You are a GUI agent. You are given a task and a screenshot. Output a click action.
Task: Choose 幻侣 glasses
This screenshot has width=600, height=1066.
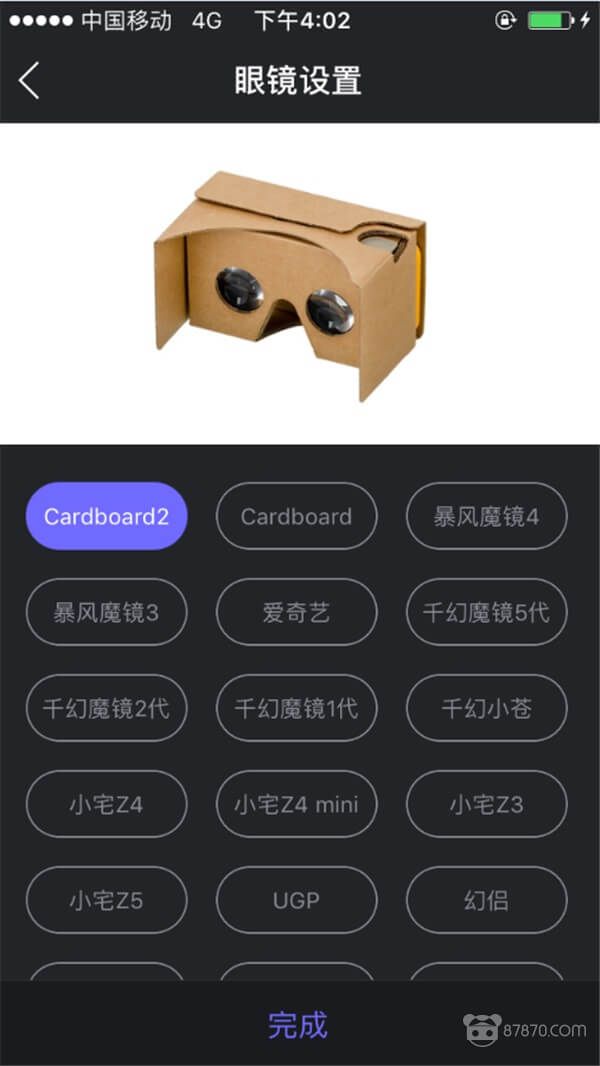click(486, 900)
